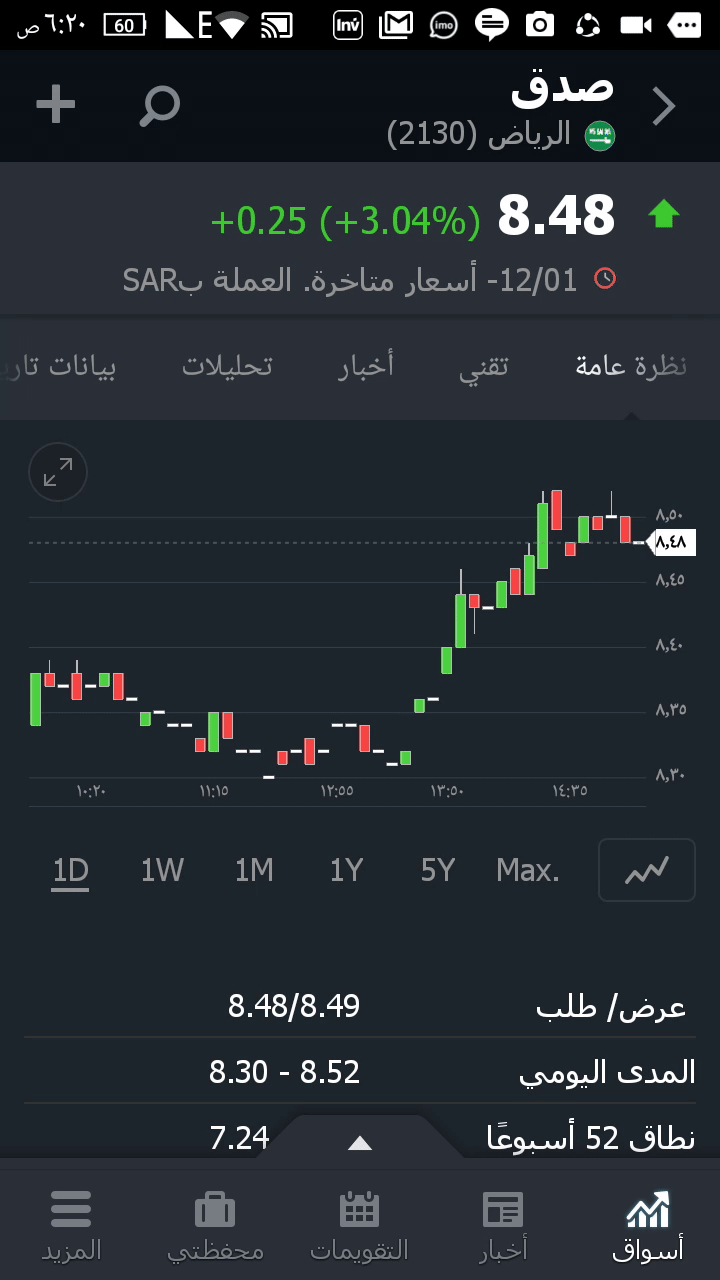
Task: Select the نظرة عامة tab
Action: click(x=631, y=366)
